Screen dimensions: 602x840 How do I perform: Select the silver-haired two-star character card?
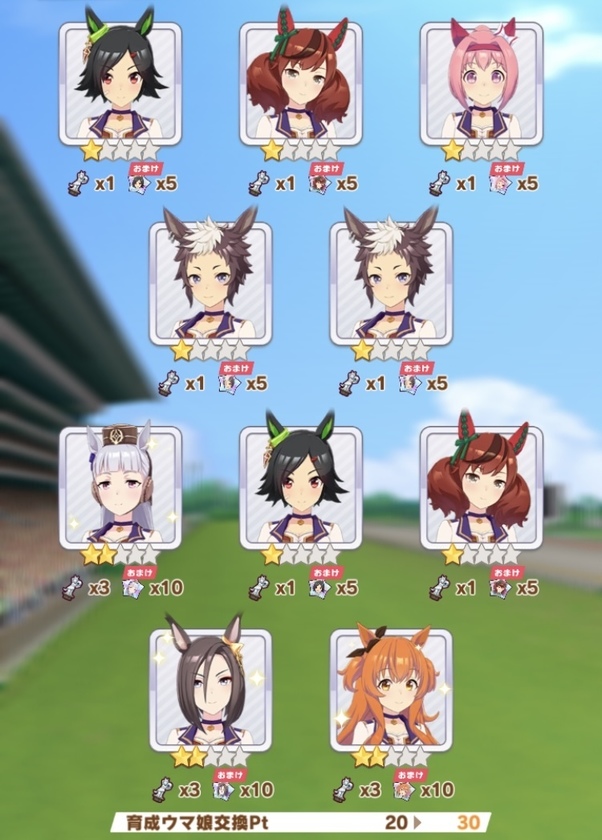click(x=119, y=487)
